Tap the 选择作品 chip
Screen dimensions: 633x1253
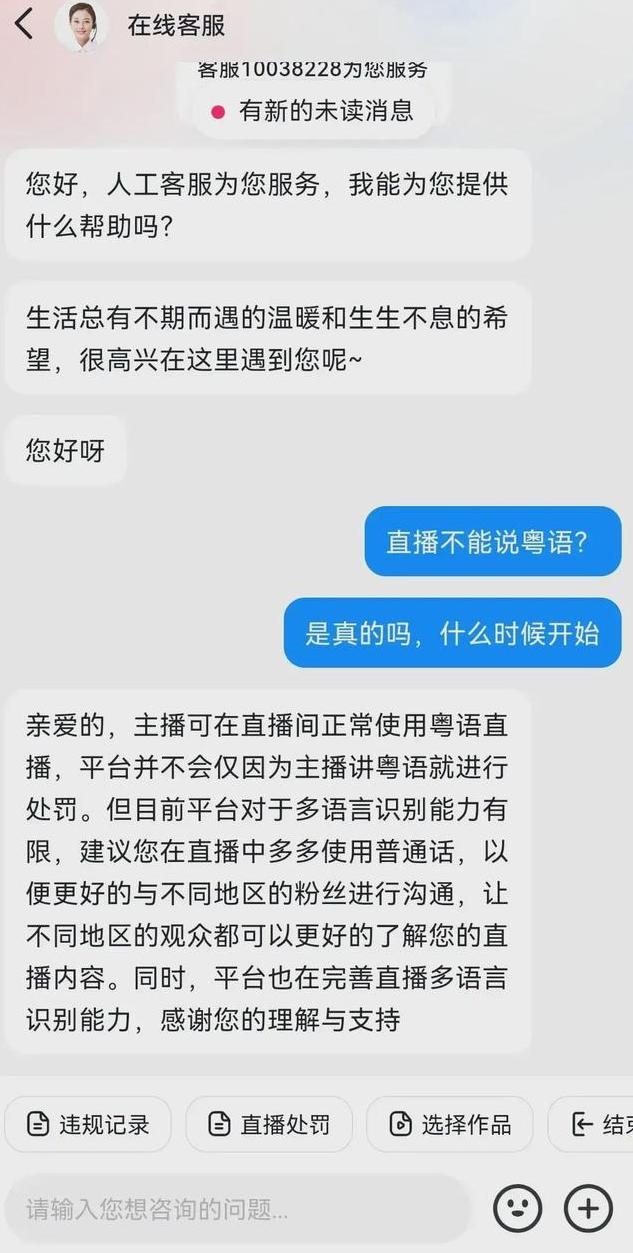click(450, 1124)
